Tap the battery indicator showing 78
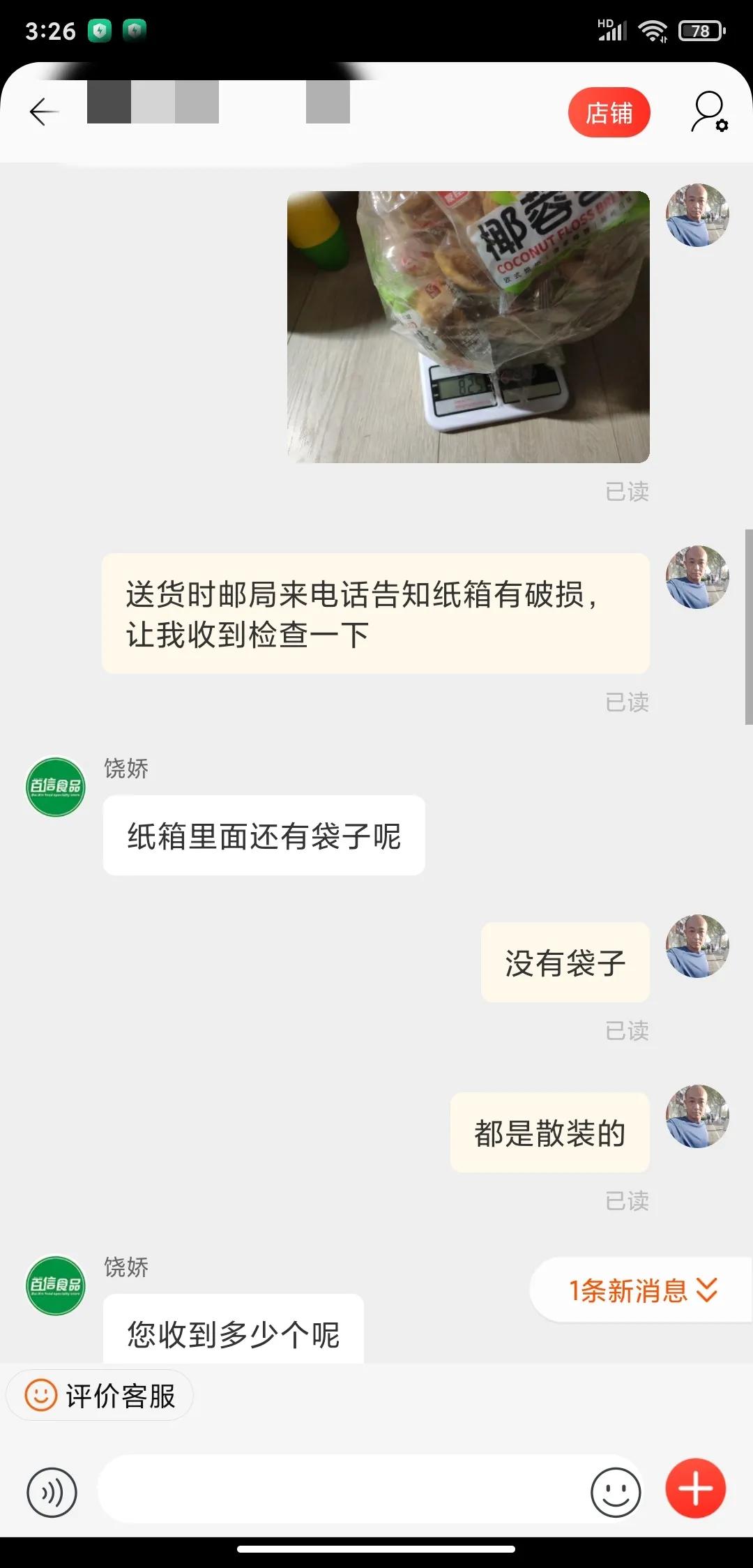The image size is (753, 1568). (699, 30)
